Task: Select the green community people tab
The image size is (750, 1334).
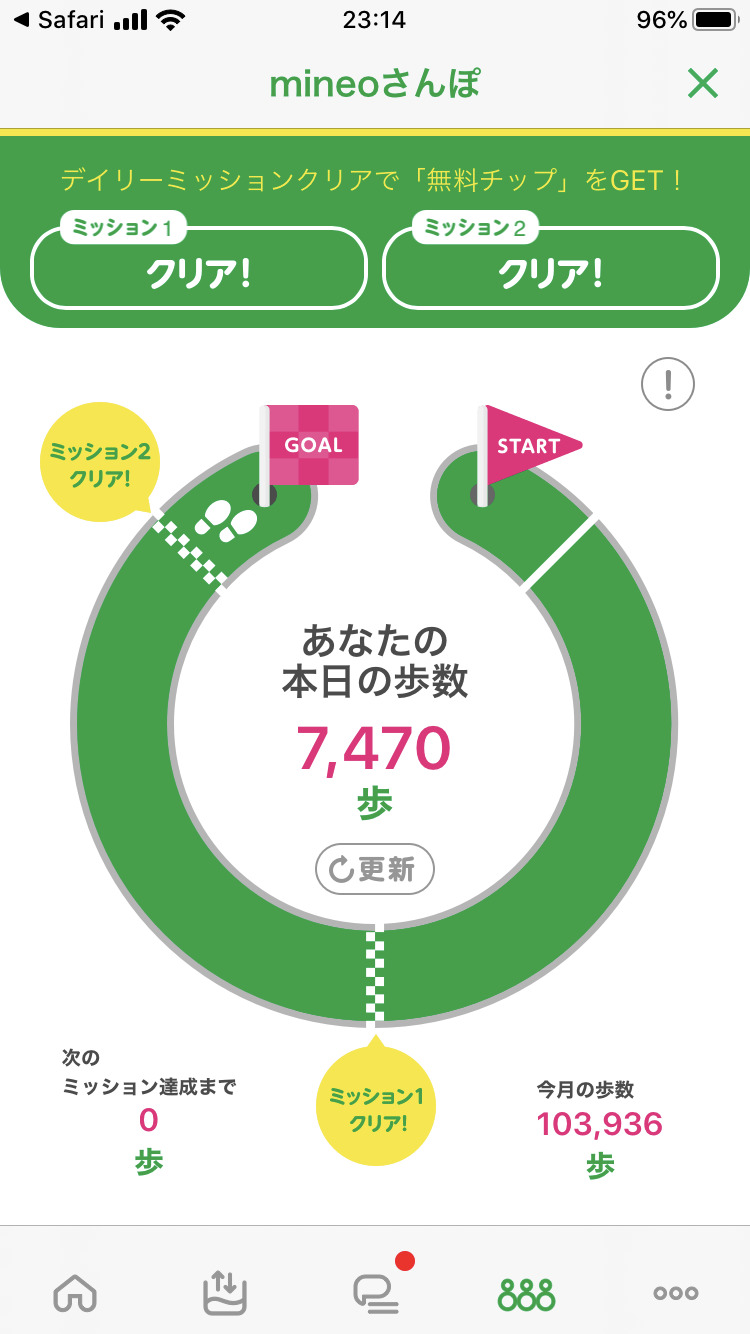Action: (526, 1293)
